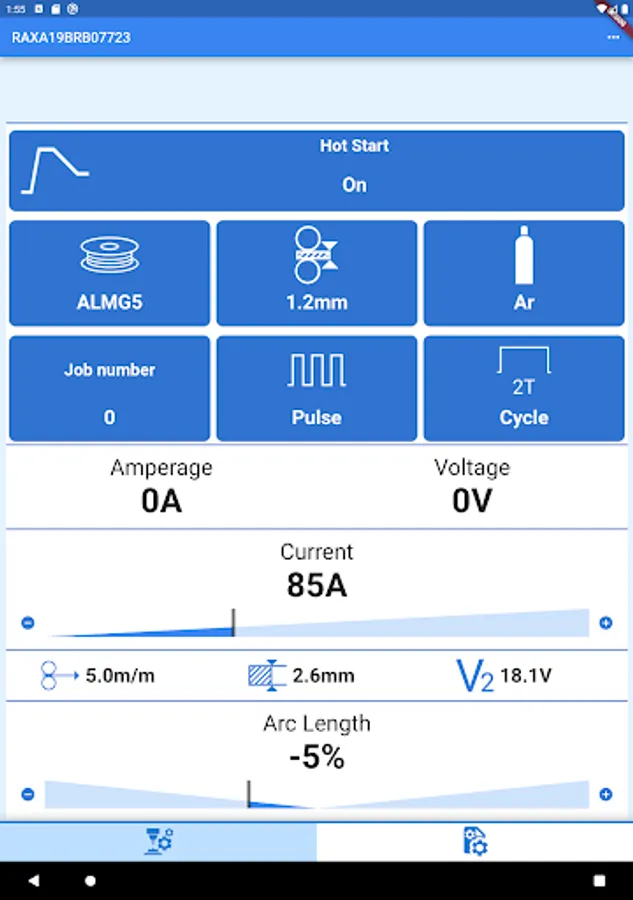Open the Ar shielding gas tile
Viewport: 633px width, 900px height.
click(x=524, y=273)
